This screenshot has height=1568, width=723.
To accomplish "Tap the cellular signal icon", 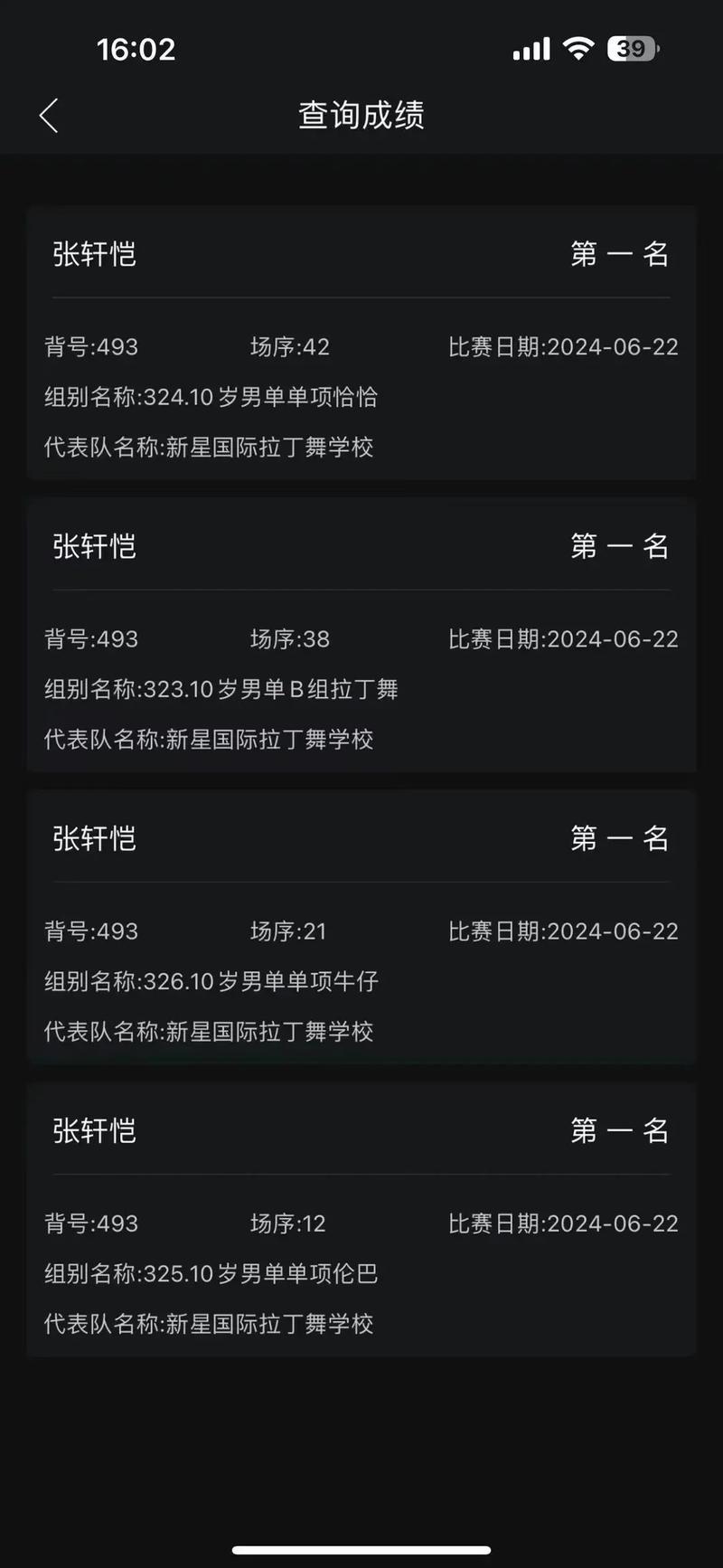I will click(x=533, y=47).
